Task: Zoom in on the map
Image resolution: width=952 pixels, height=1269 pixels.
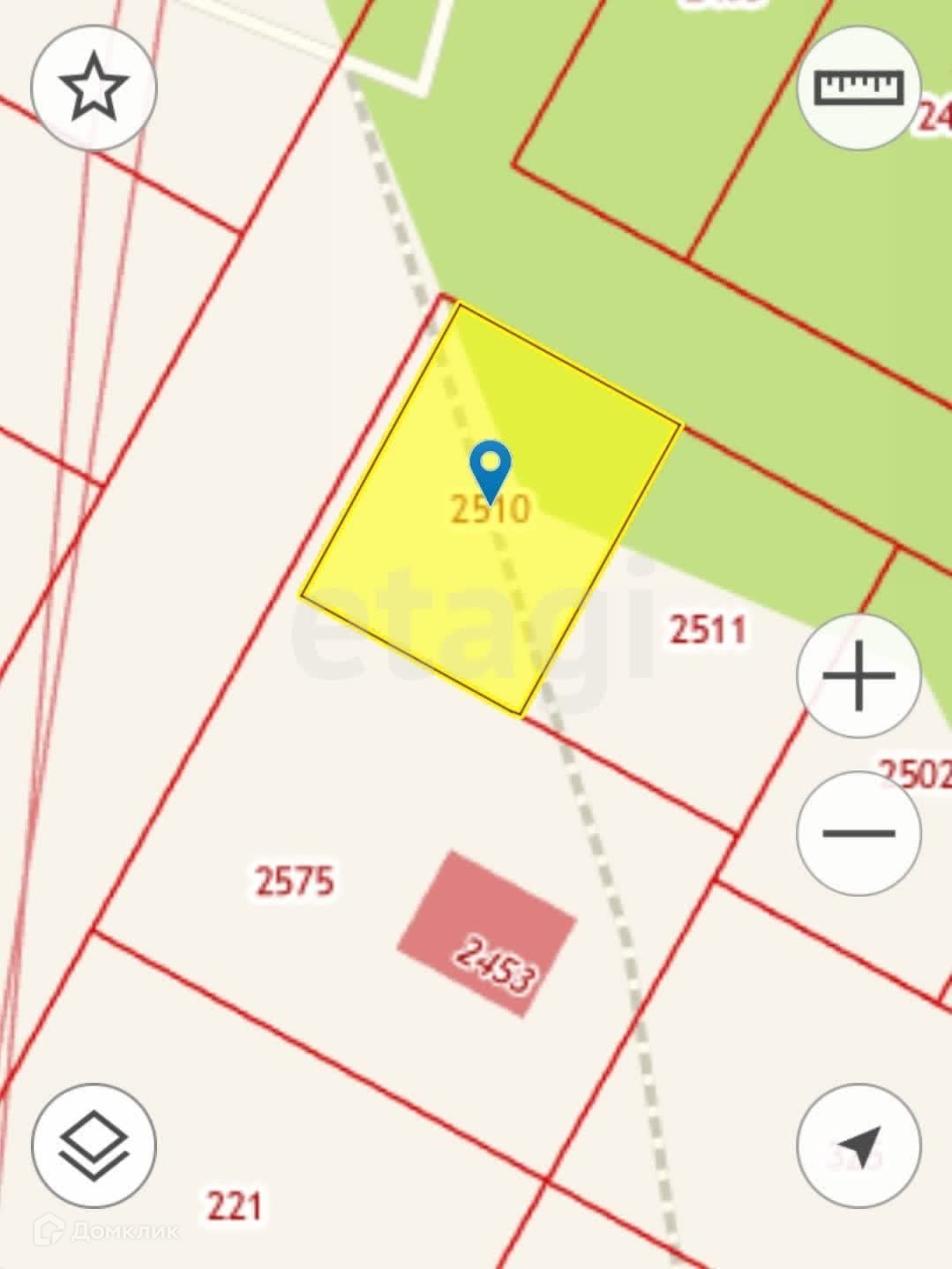Action: click(858, 677)
